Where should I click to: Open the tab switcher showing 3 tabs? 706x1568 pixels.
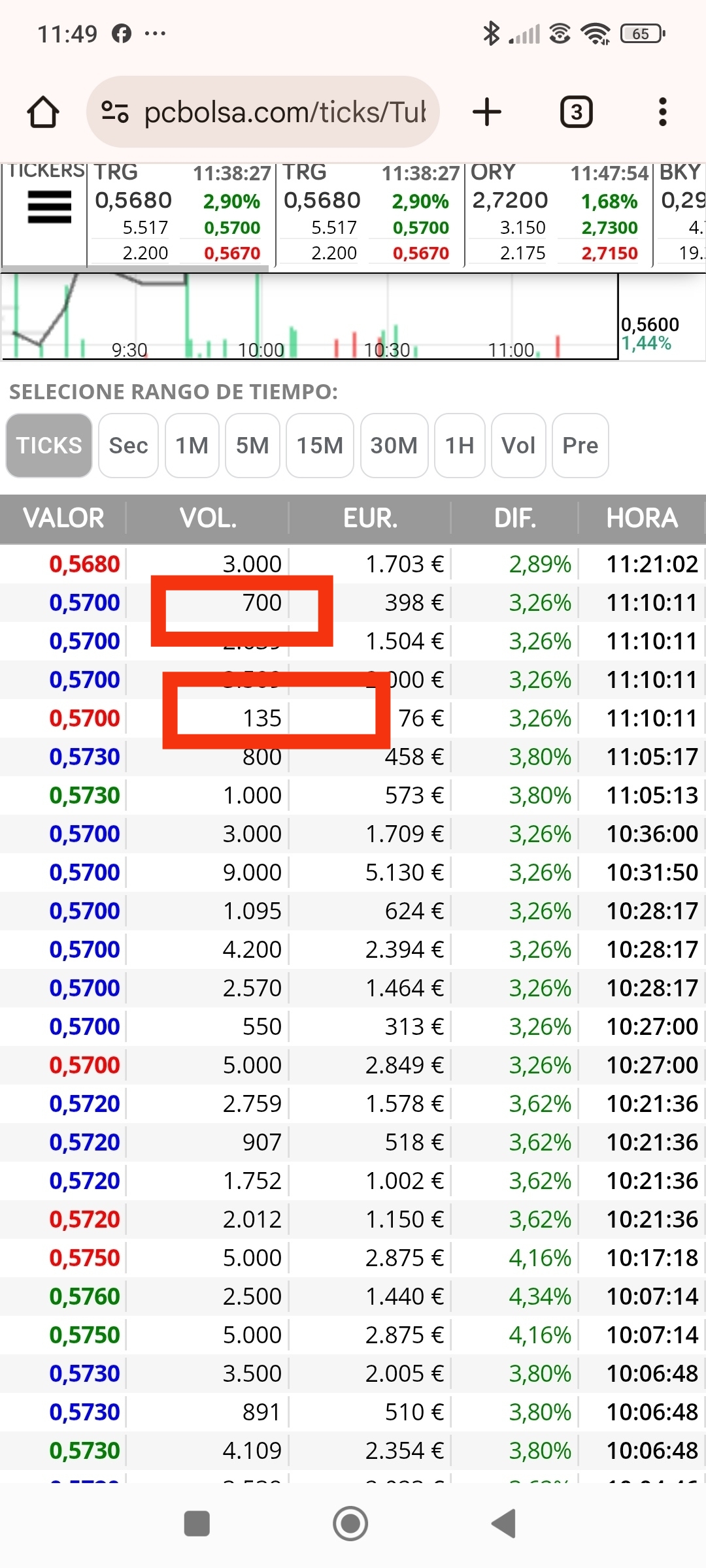[577, 112]
